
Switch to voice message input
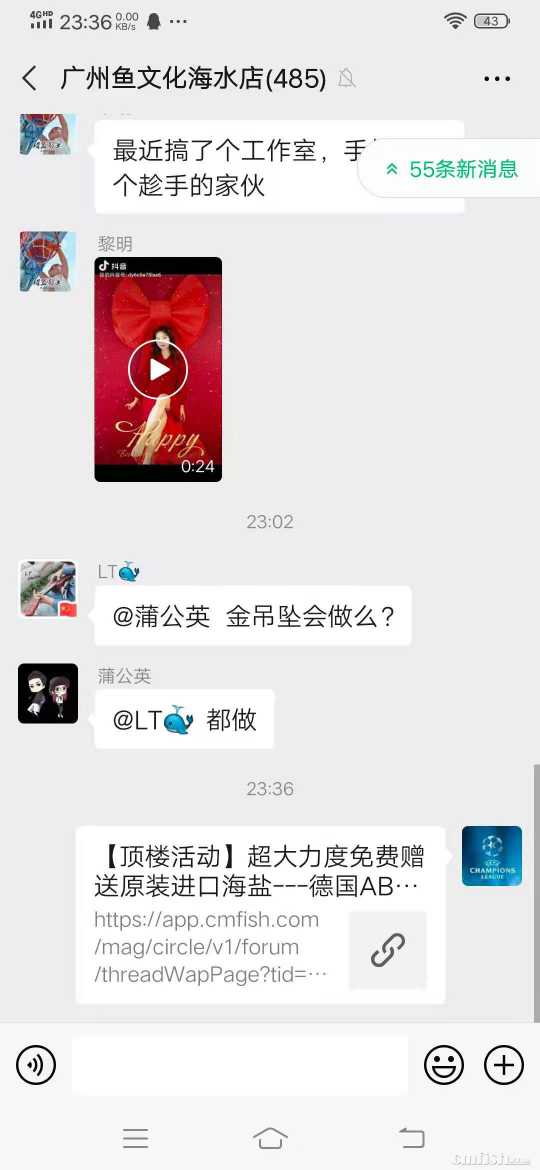[36, 1065]
